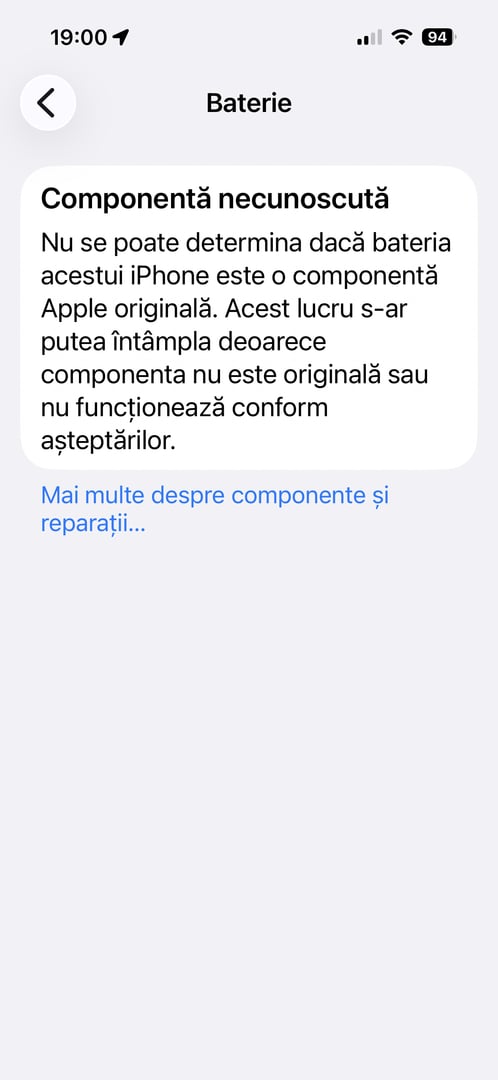This screenshot has width=498, height=1080.
Task: Open "Mai multe despre componente și reparații" link
Action: click(x=214, y=509)
